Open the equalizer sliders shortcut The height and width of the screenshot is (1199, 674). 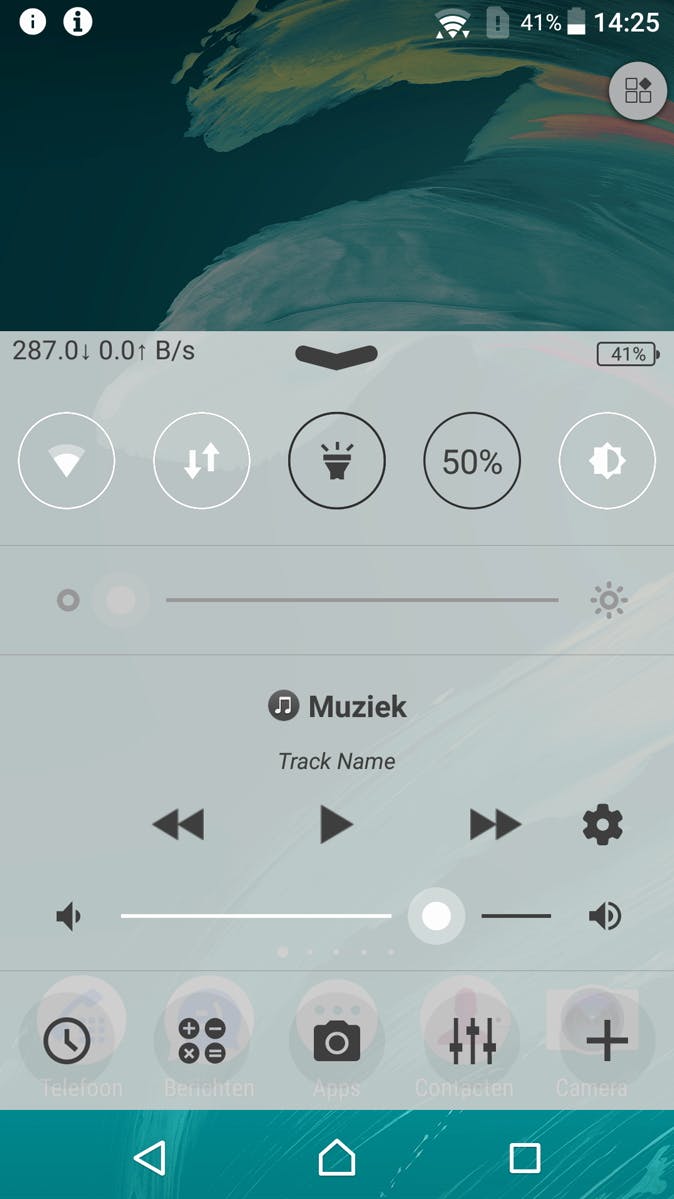coord(472,1042)
